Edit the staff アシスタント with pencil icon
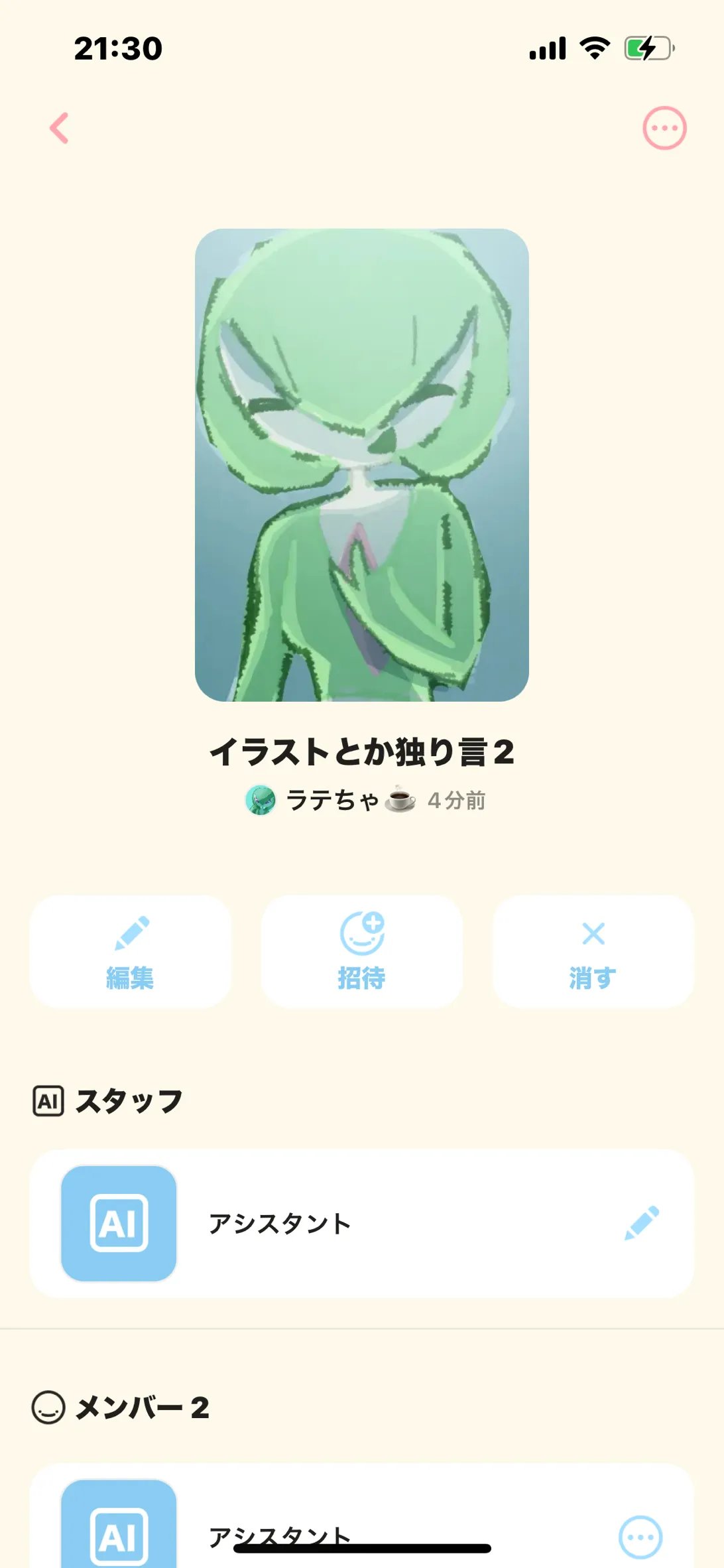724x1568 pixels. (x=642, y=1222)
